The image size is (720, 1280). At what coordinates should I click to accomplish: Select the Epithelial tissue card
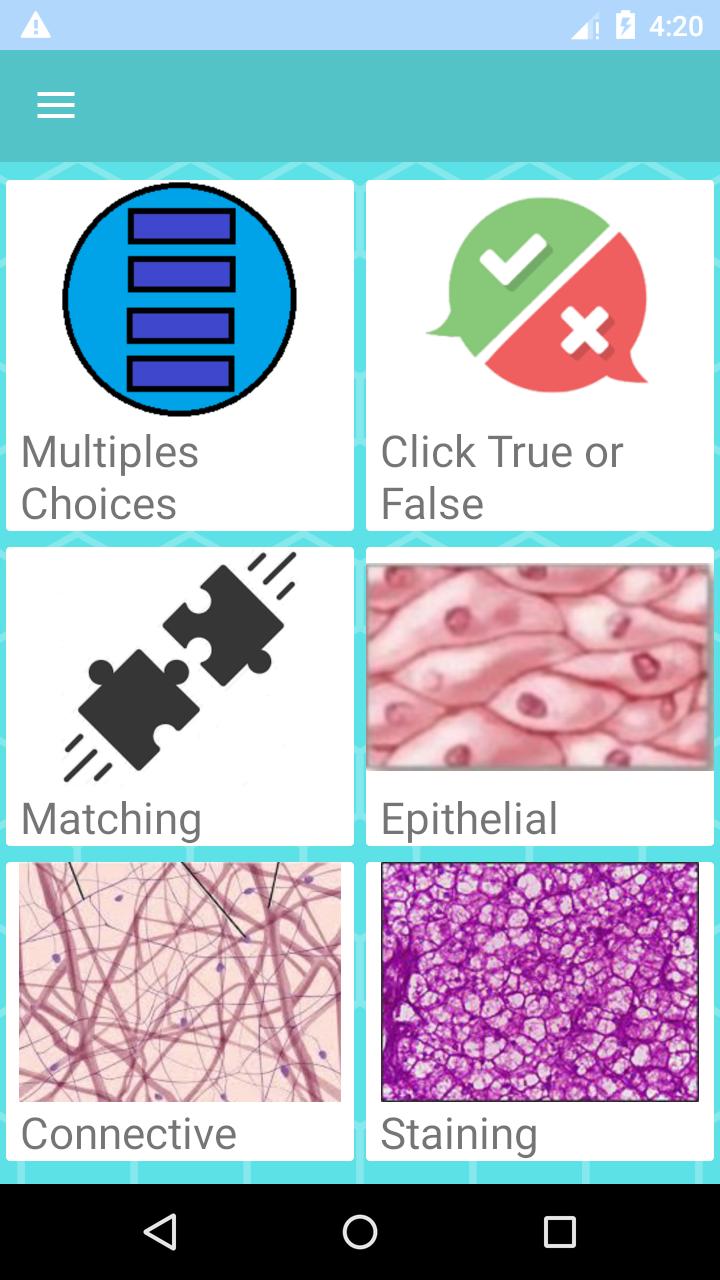(540, 696)
